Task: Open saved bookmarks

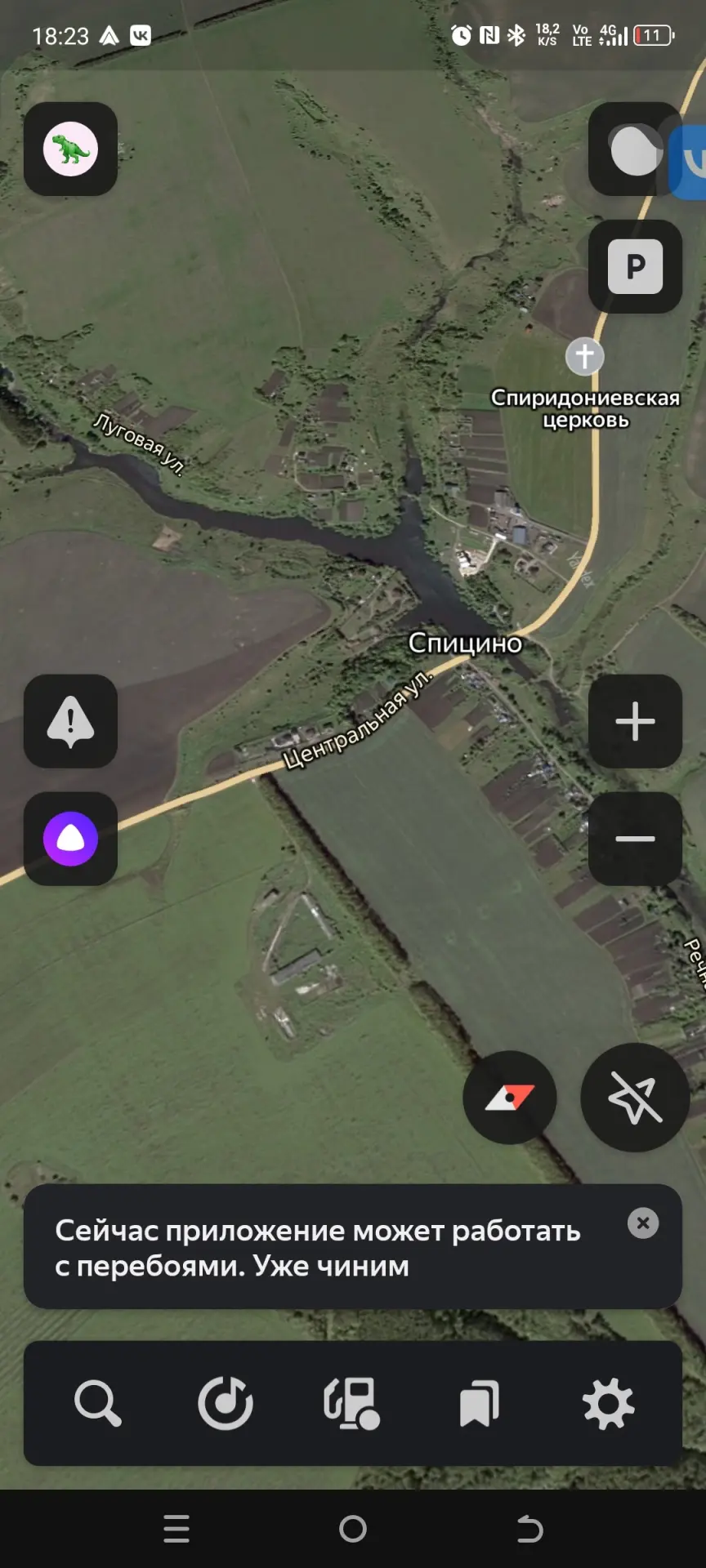Action: coord(480,1403)
